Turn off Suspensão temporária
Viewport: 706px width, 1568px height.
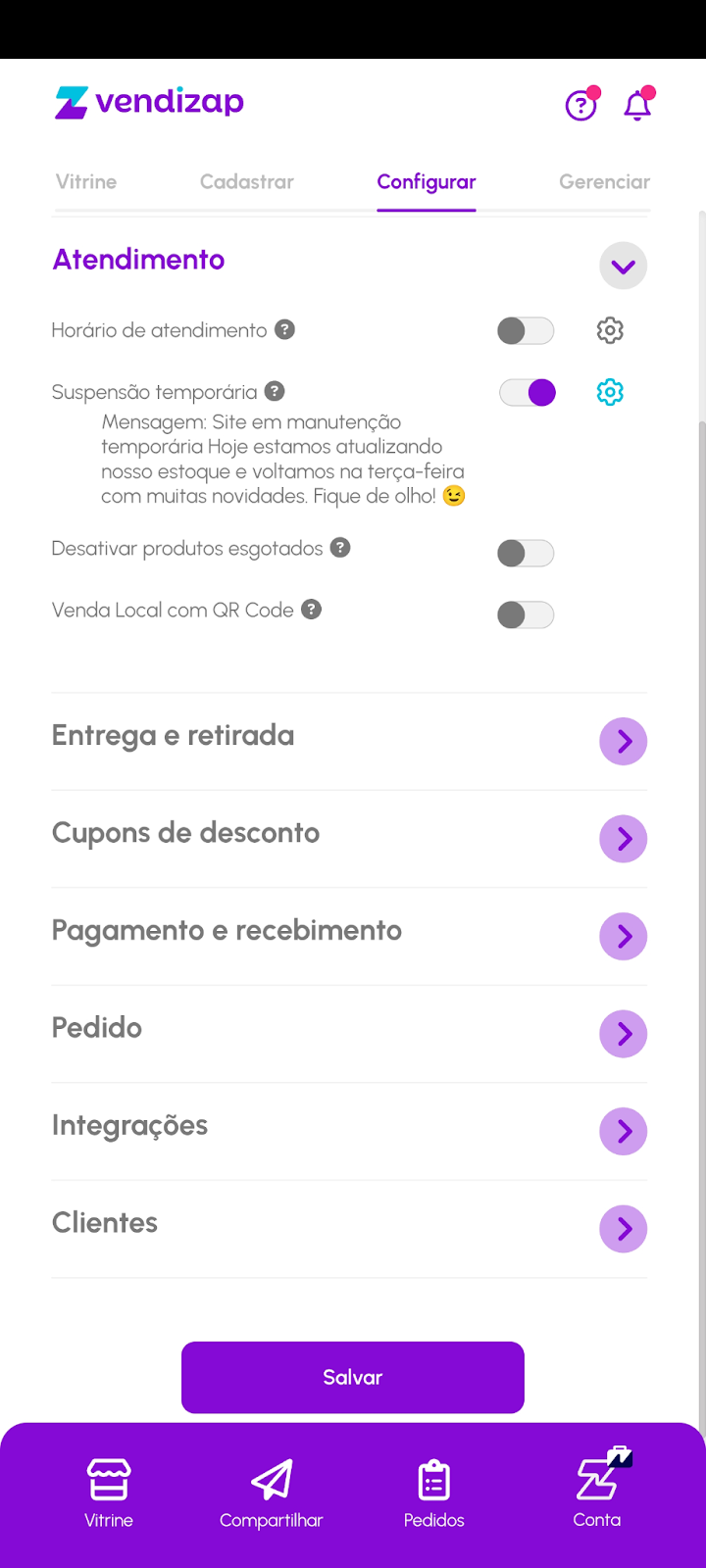(x=528, y=393)
